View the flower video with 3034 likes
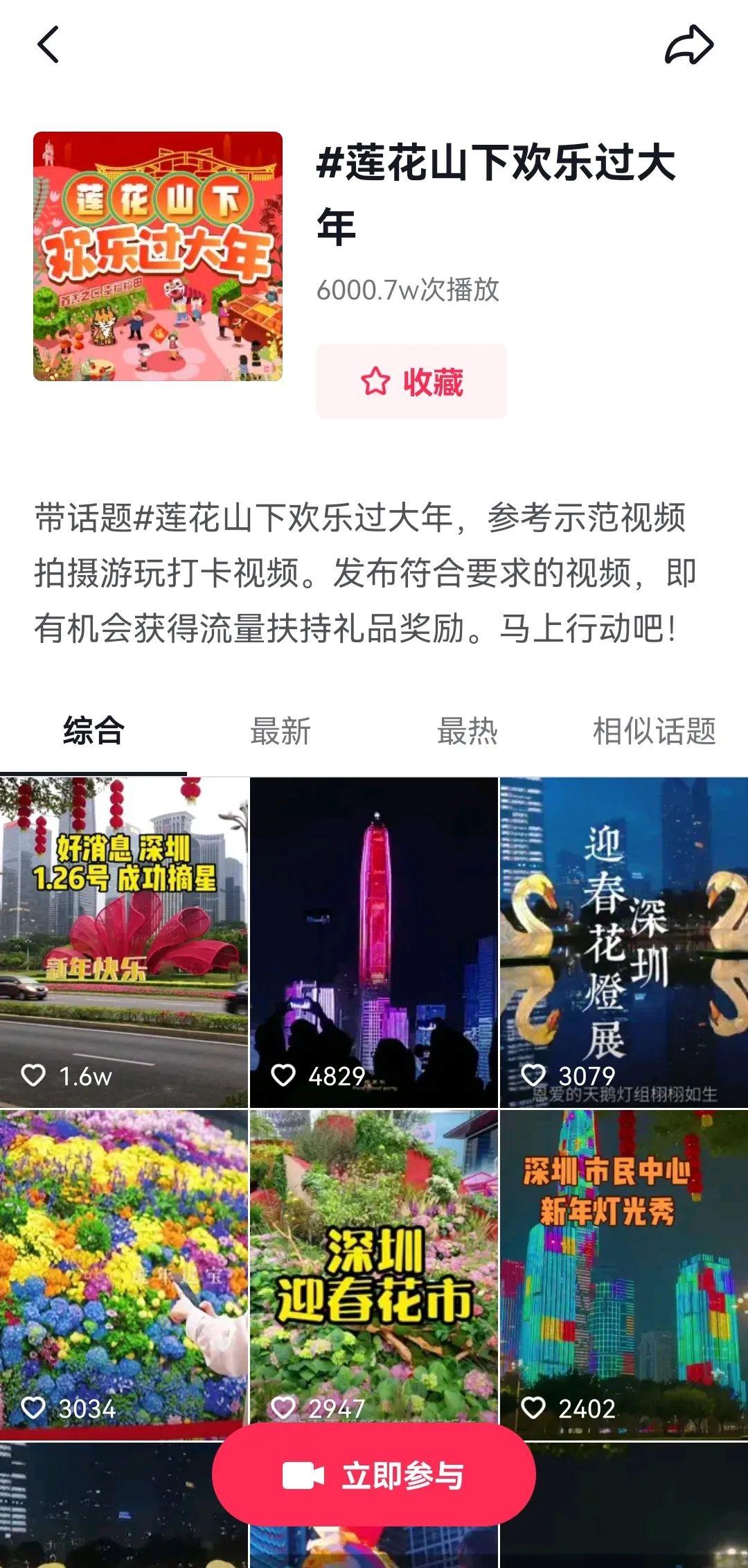 124,1274
